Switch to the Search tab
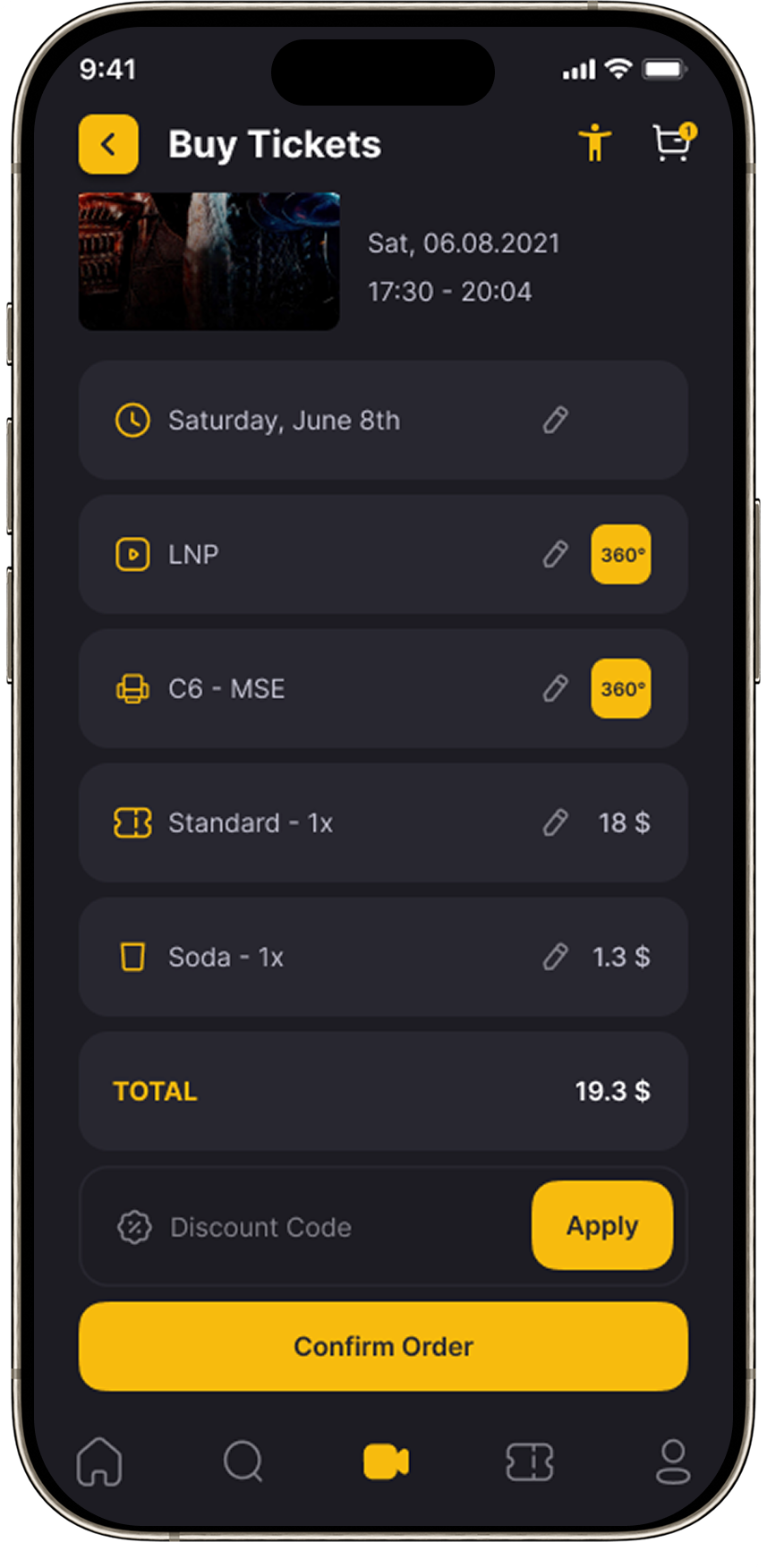The width and height of the screenshot is (767, 1568). click(243, 1461)
